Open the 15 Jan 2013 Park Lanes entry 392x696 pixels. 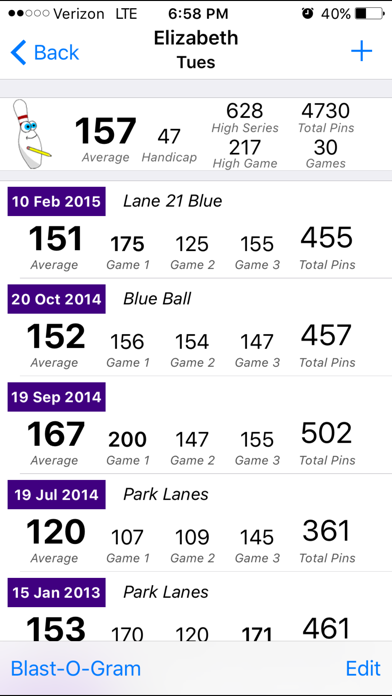point(196,606)
